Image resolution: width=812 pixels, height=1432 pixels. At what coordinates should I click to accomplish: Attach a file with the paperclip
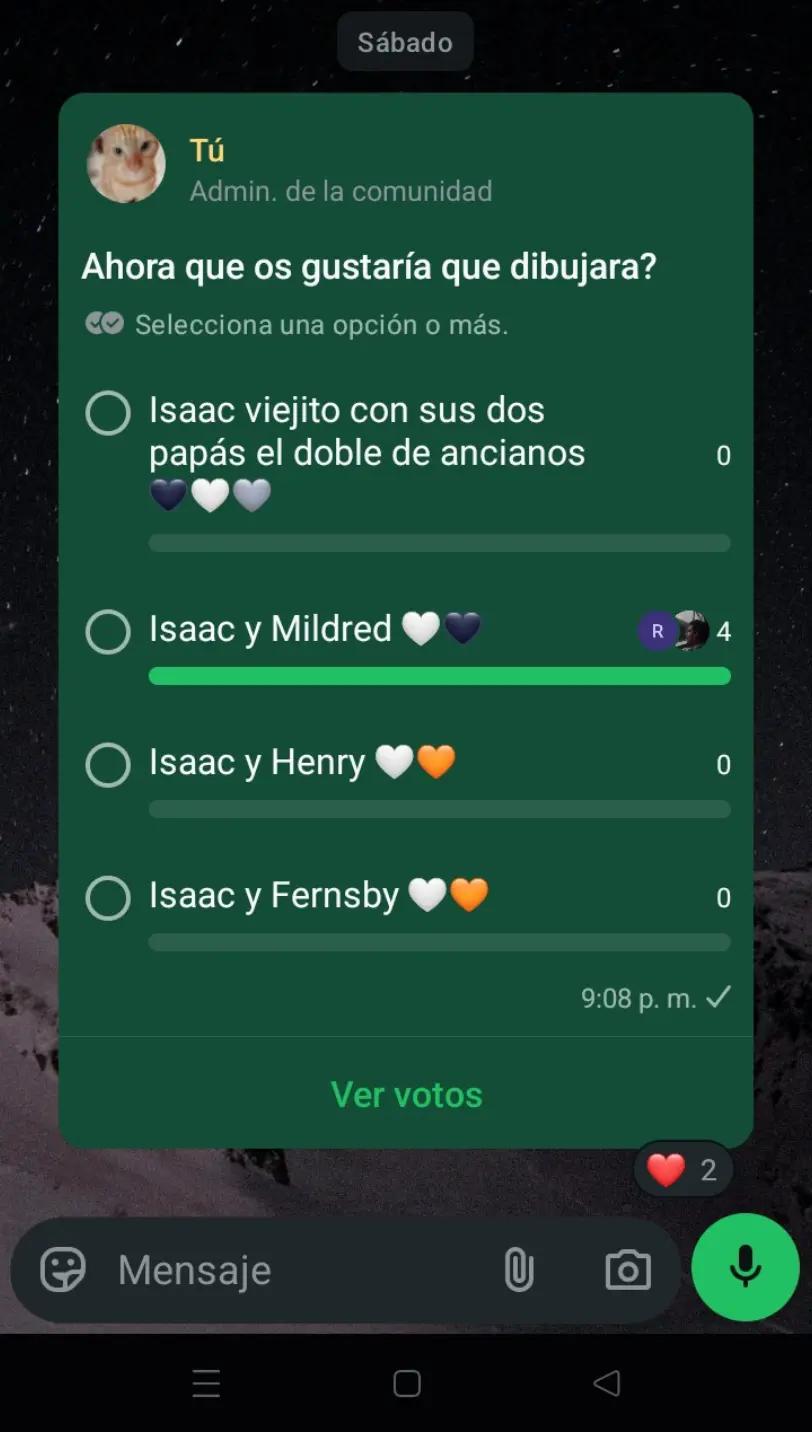(x=518, y=1270)
